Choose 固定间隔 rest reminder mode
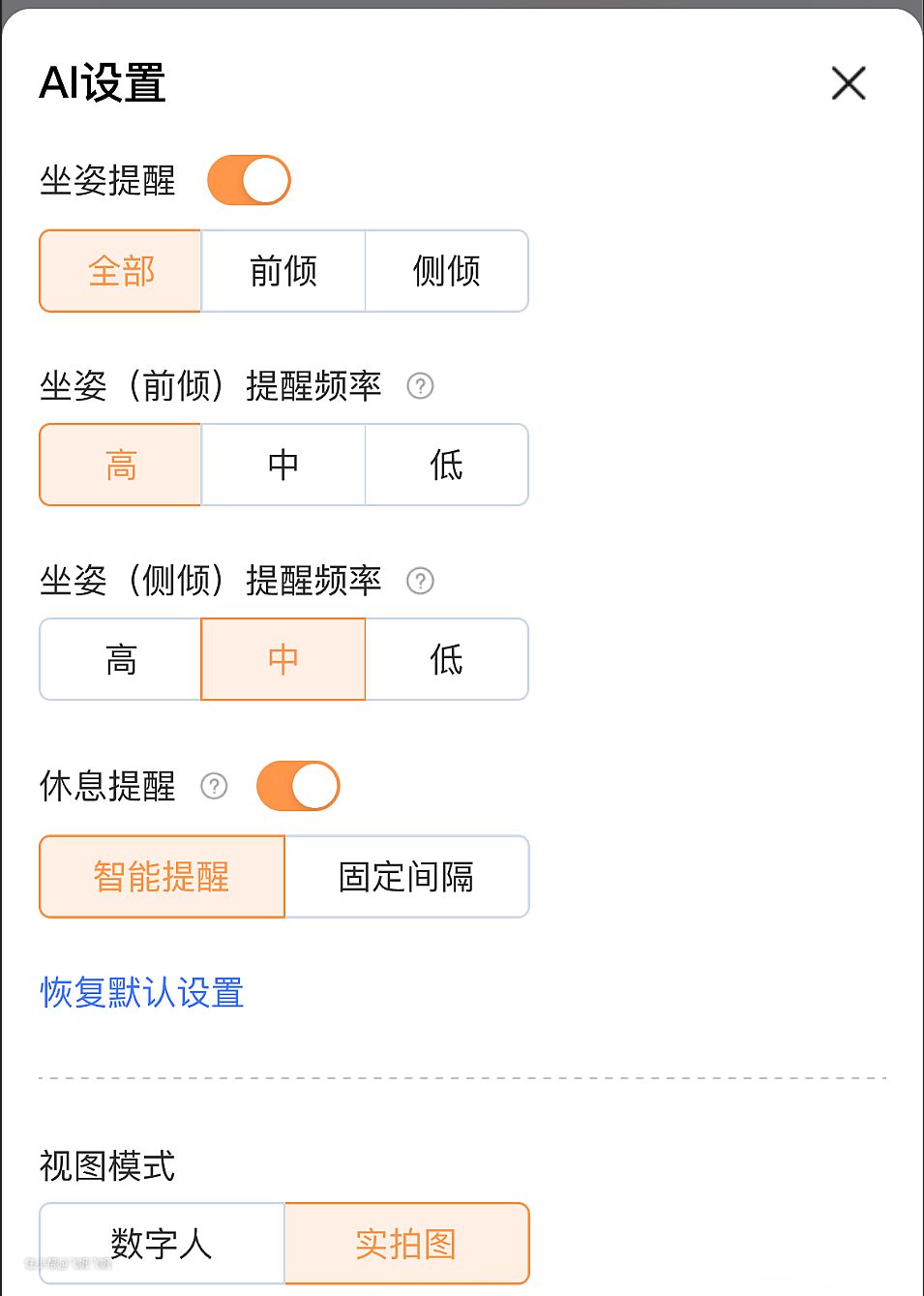924x1296 pixels. click(406, 877)
